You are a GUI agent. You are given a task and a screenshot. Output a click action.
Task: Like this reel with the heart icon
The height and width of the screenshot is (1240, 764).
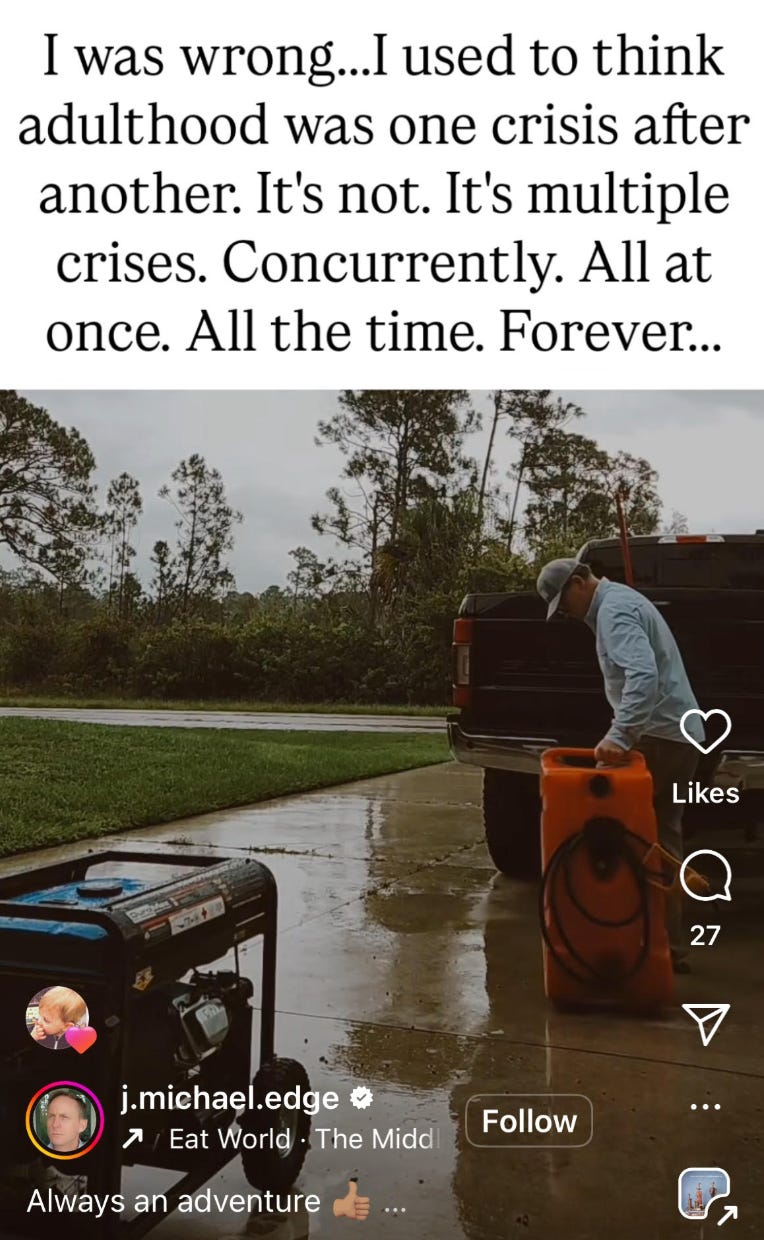(x=705, y=733)
